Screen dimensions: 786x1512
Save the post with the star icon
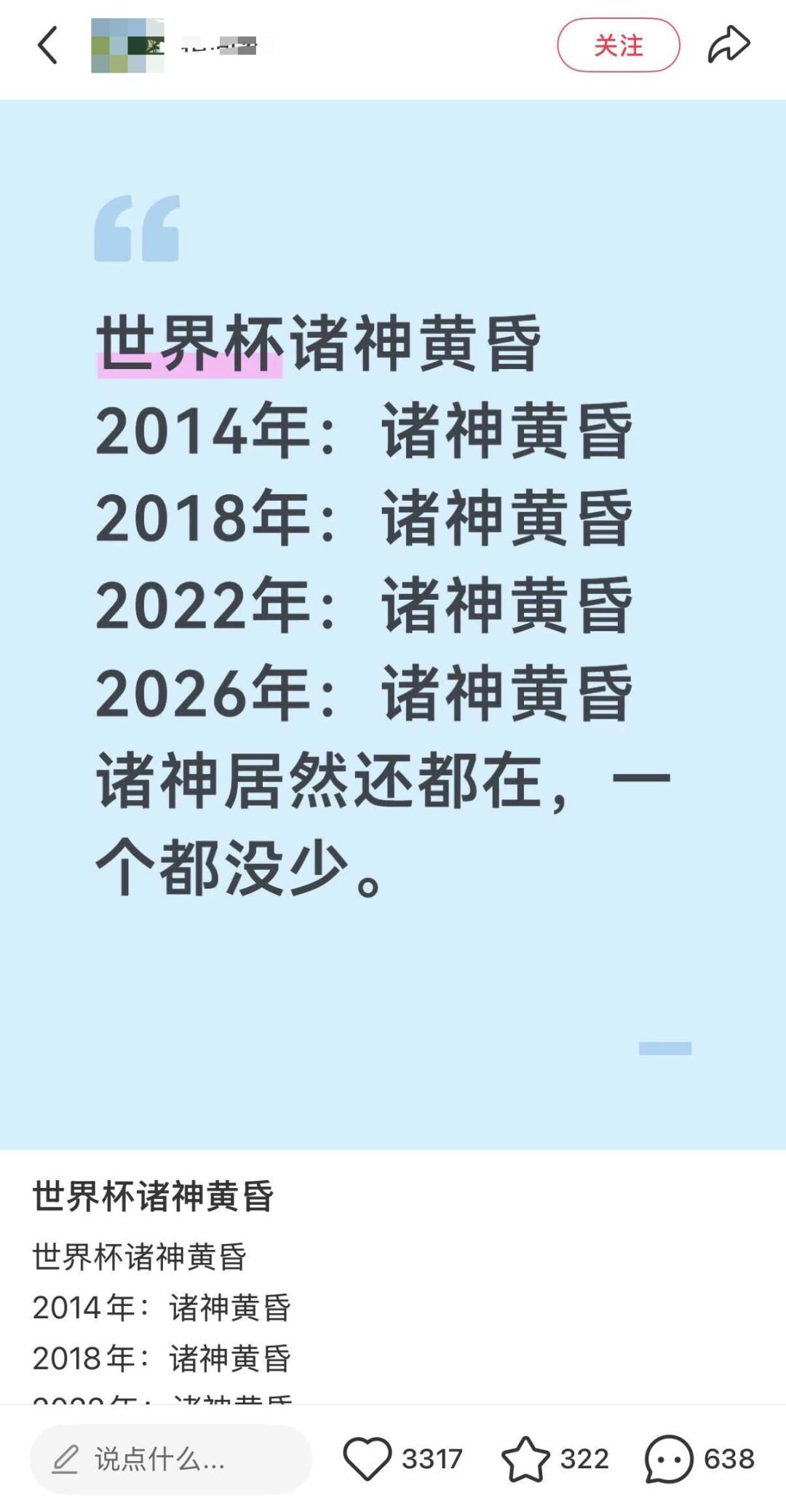(525, 1458)
